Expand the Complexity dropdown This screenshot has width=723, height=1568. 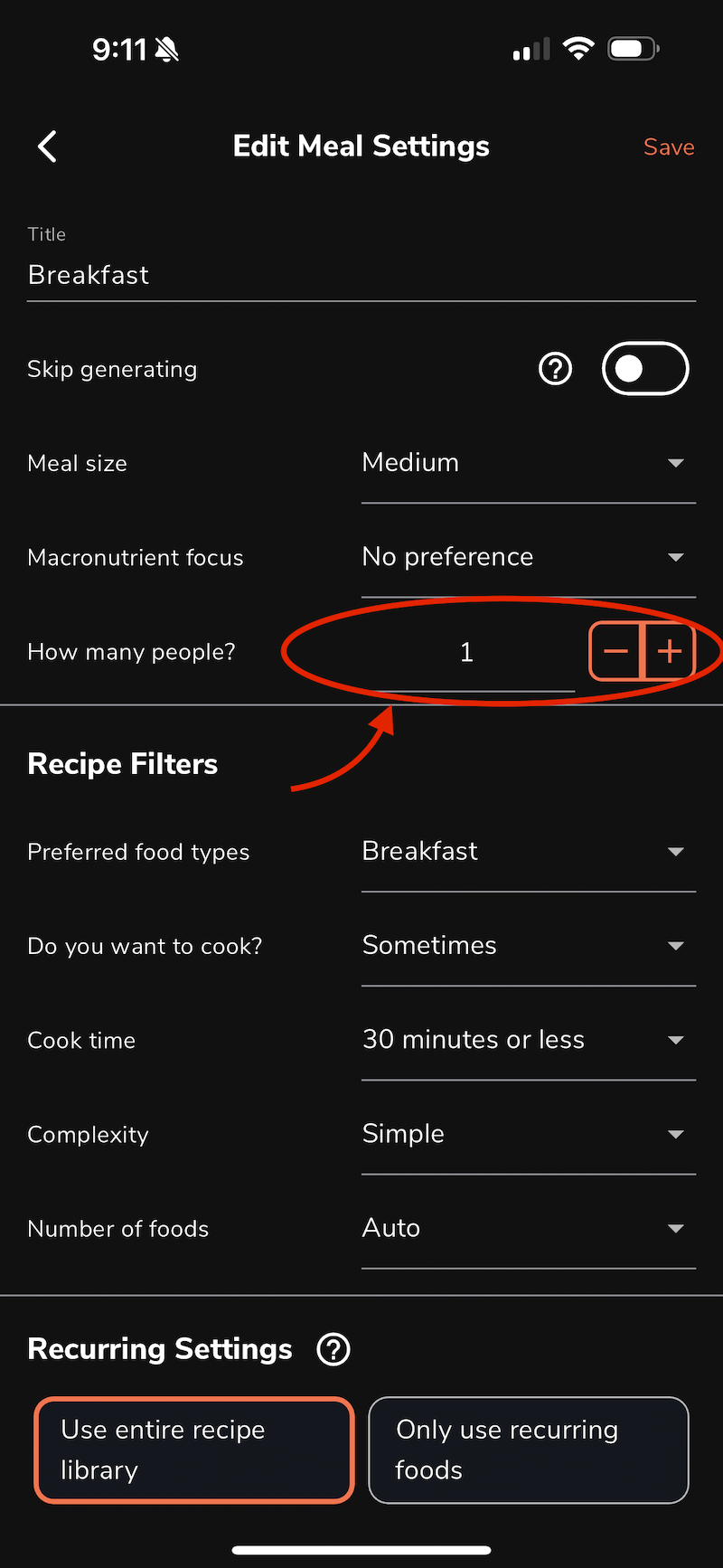528,1134
